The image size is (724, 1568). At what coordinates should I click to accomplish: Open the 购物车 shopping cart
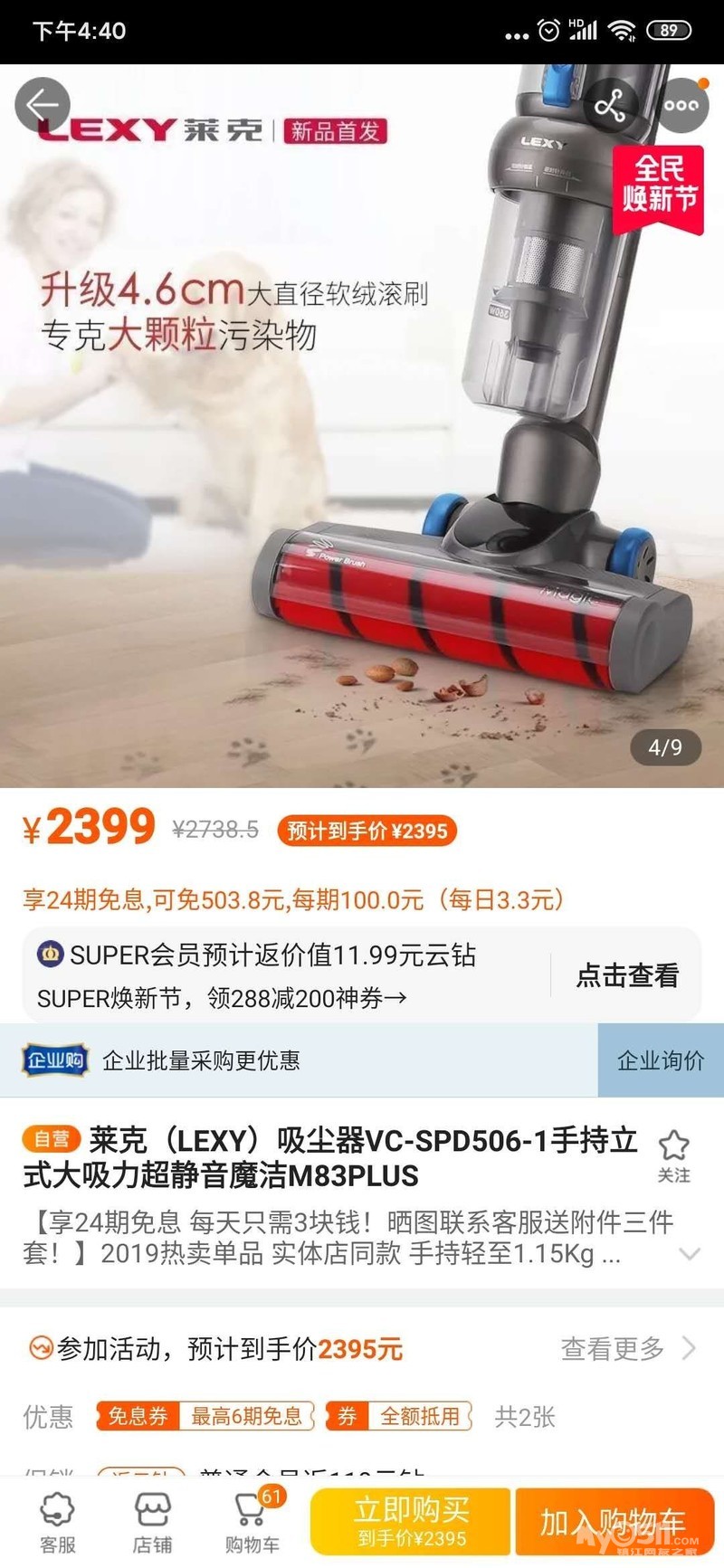[x=252, y=1523]
